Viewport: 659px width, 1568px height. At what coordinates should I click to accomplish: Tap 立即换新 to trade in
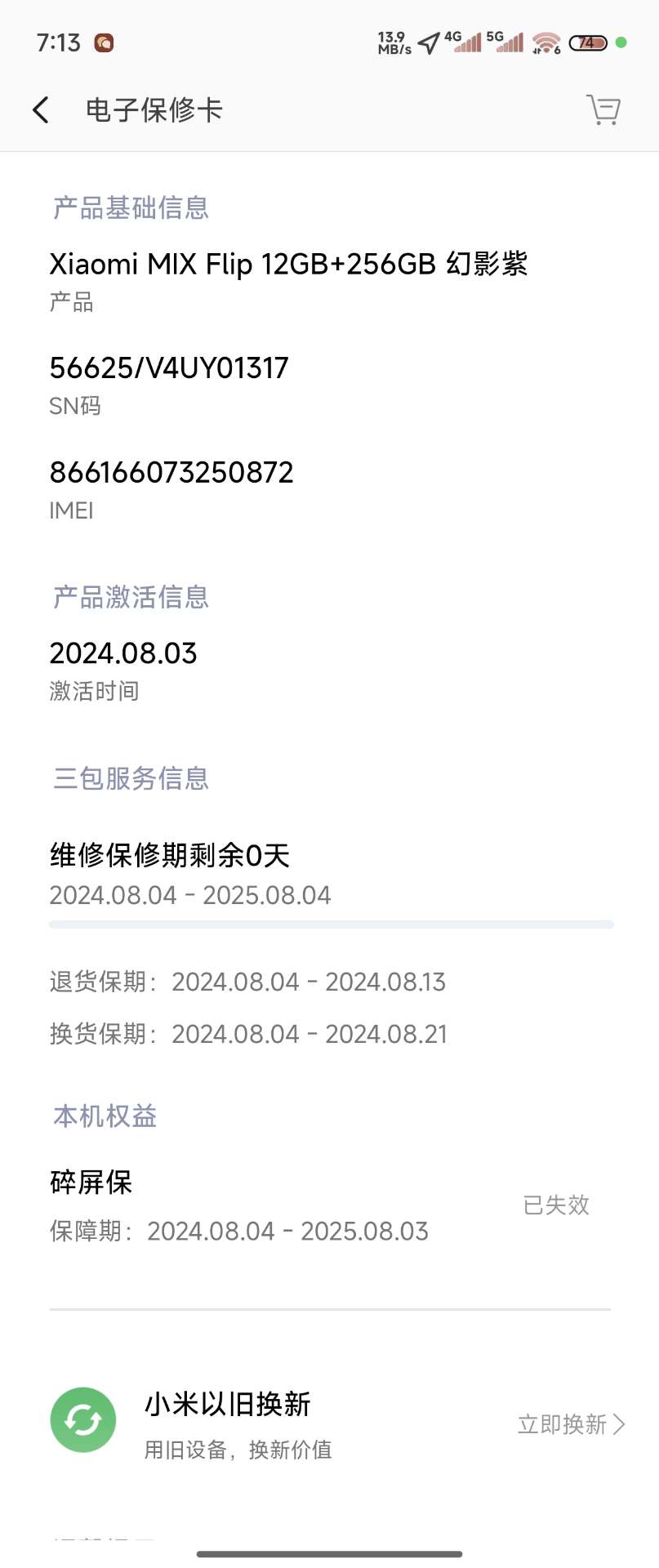pos(570,1424)
